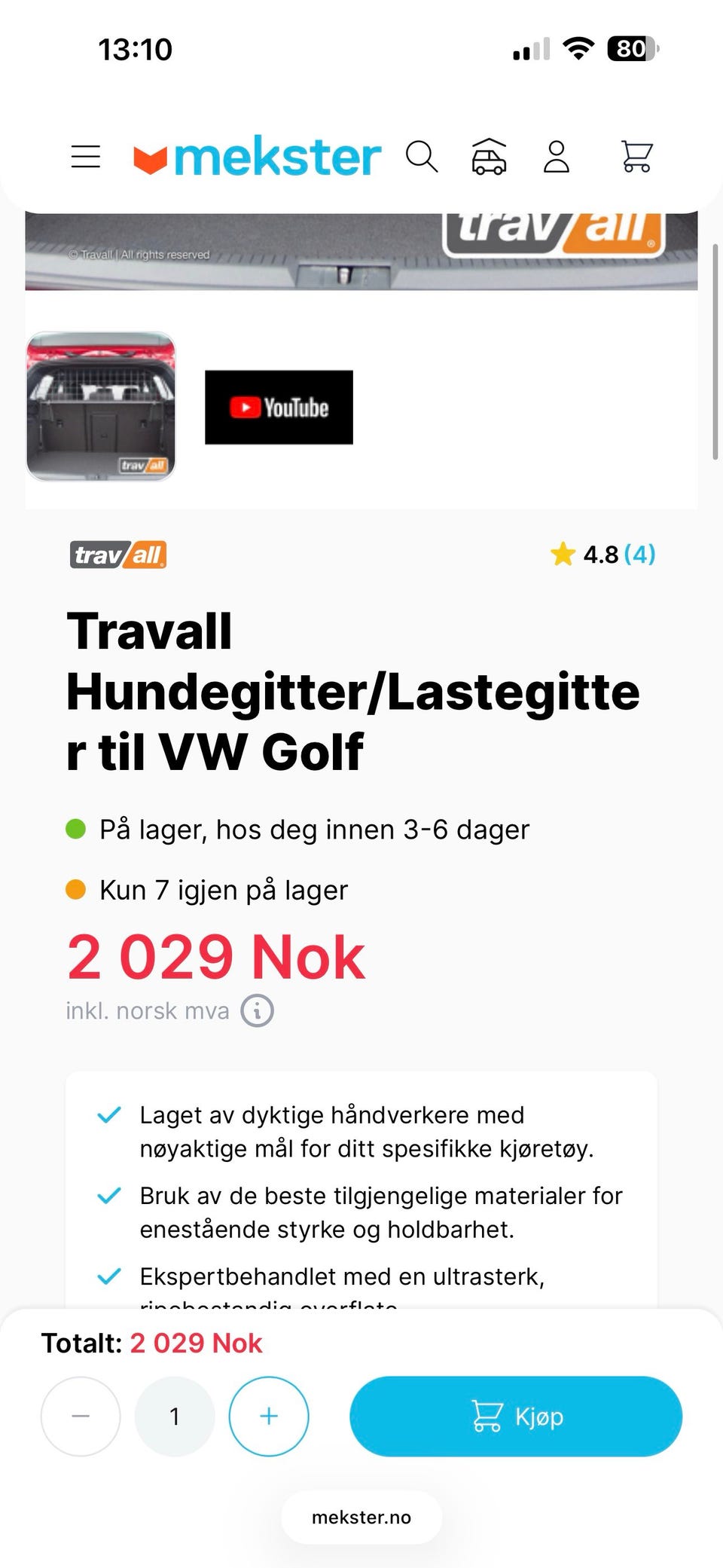Screen dimensions: 723x1568
Task: Open the delivery van icon
Action: [489, 157]
